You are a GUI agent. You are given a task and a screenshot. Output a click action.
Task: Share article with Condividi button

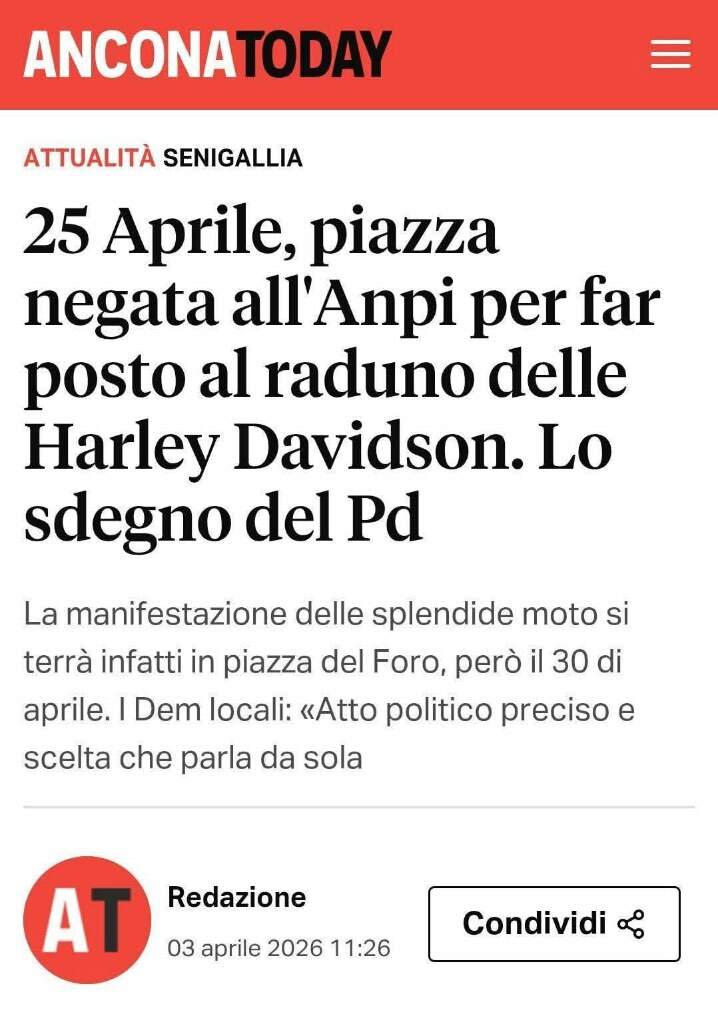tap(554, 923)
